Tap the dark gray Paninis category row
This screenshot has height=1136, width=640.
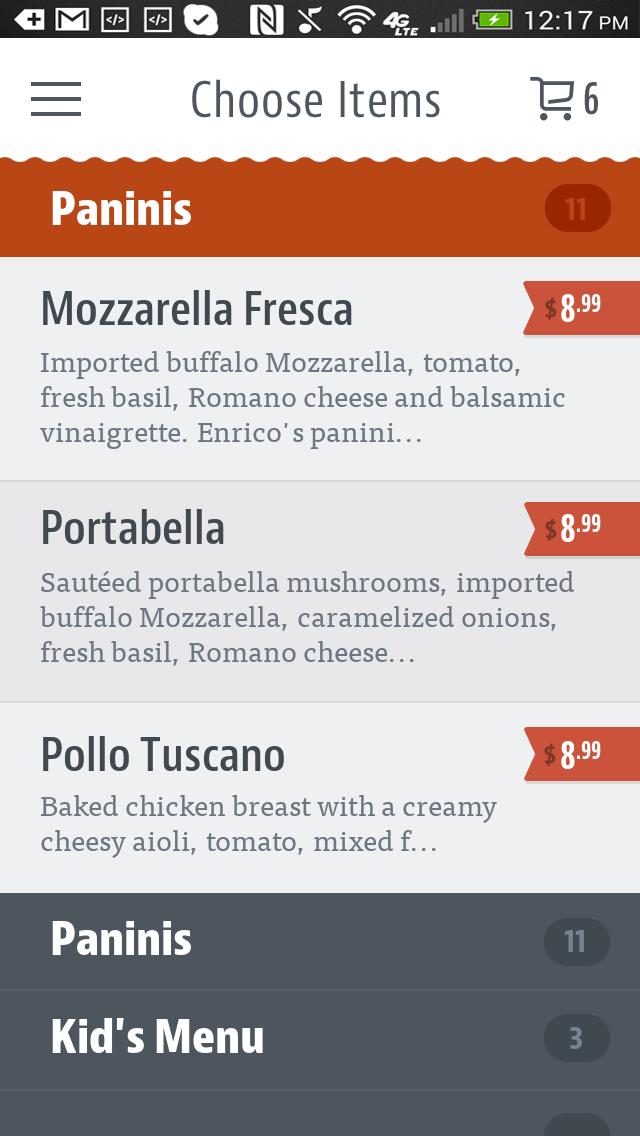[320, 940]
